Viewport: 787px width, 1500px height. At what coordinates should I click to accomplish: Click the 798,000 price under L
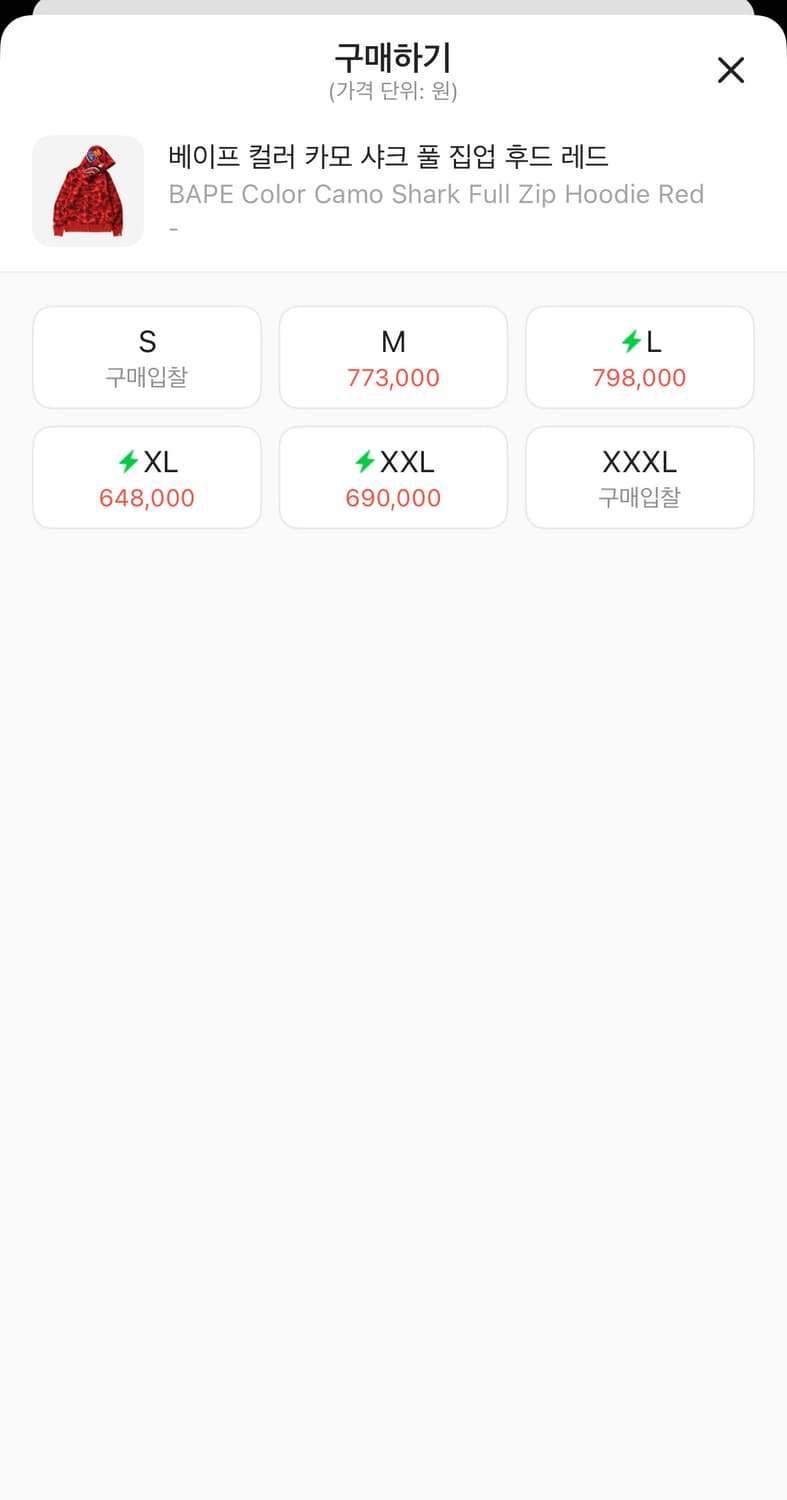(x=639, y=377)
